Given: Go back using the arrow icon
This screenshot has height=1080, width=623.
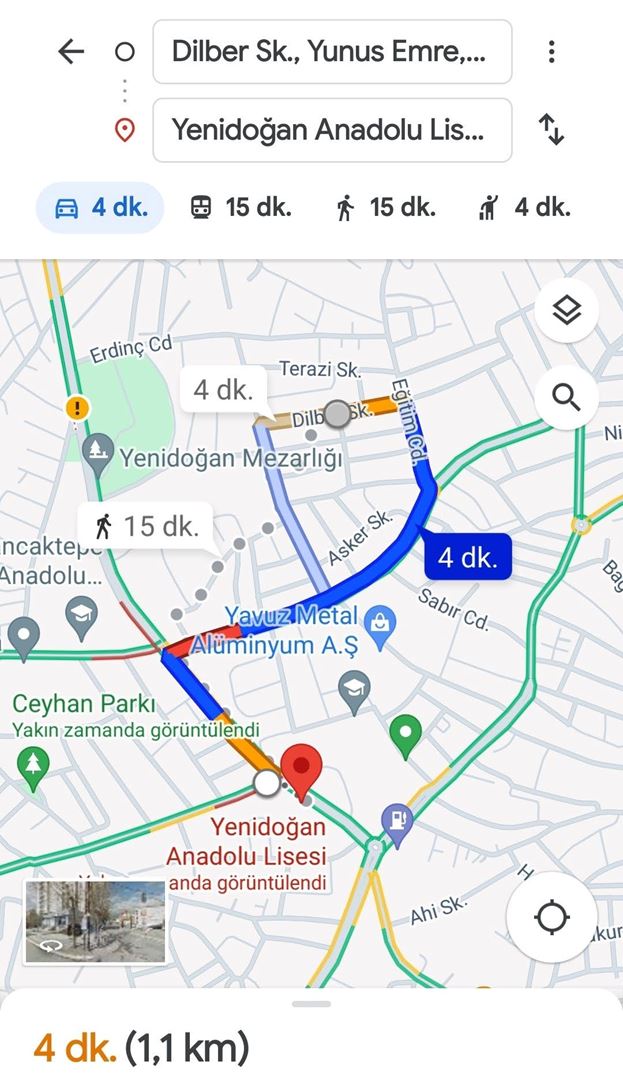Looking at the screenshot, I should (71, 52).
